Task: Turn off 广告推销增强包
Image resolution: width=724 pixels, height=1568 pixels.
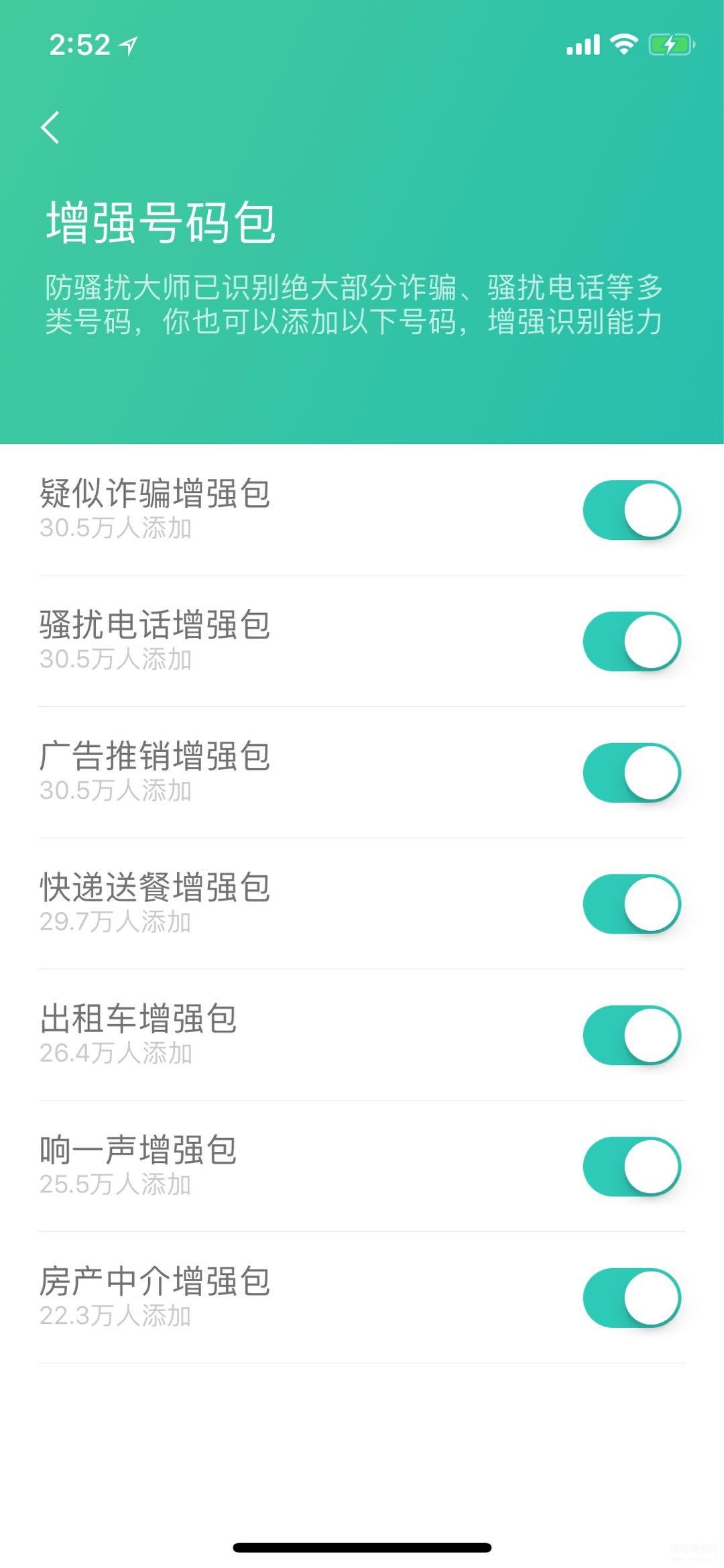Action: [x=632, y=773]
